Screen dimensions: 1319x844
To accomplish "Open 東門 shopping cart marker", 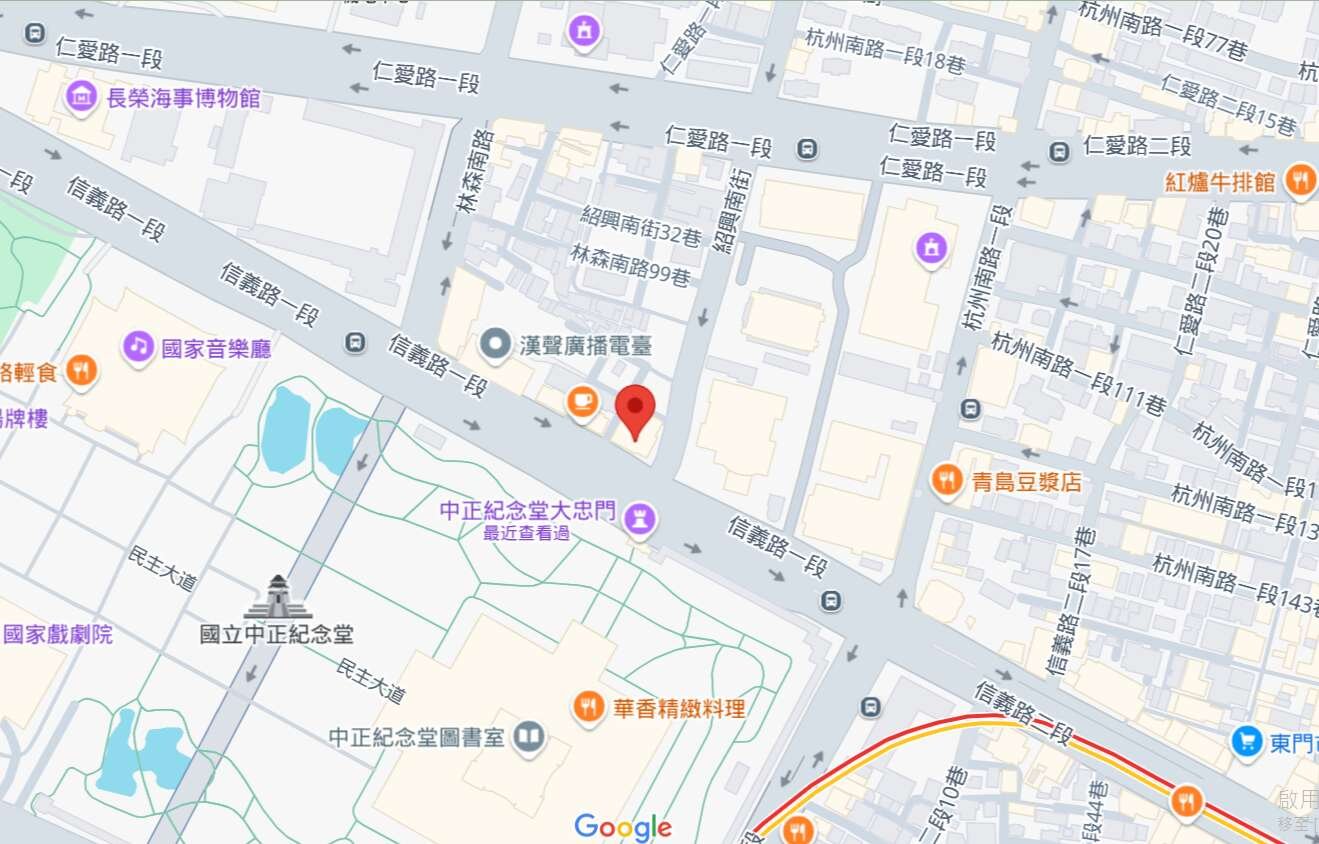I will [x=1246, y=741].
